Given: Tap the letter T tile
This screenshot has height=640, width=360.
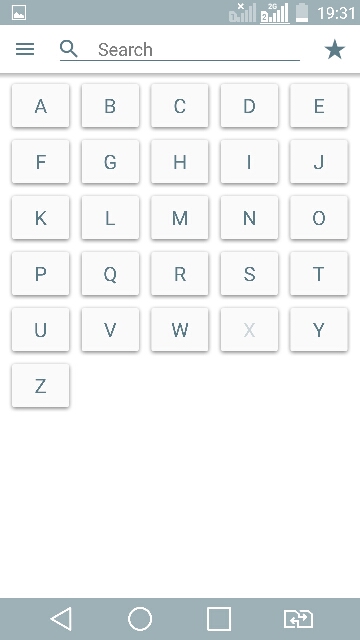Looking at the screenshot, I should [319, 273].
